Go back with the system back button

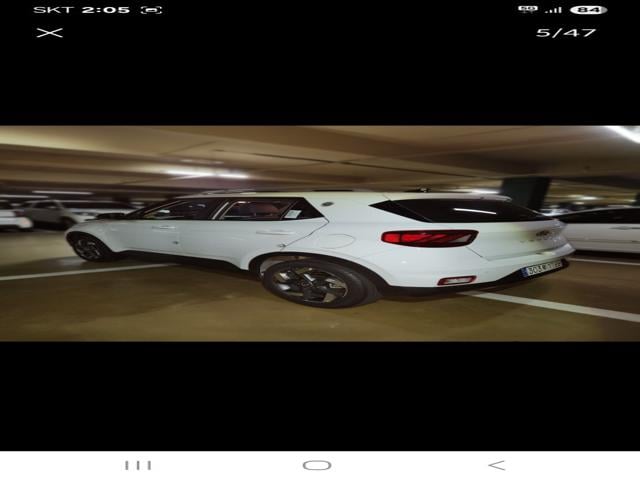[x=496, y=465]
